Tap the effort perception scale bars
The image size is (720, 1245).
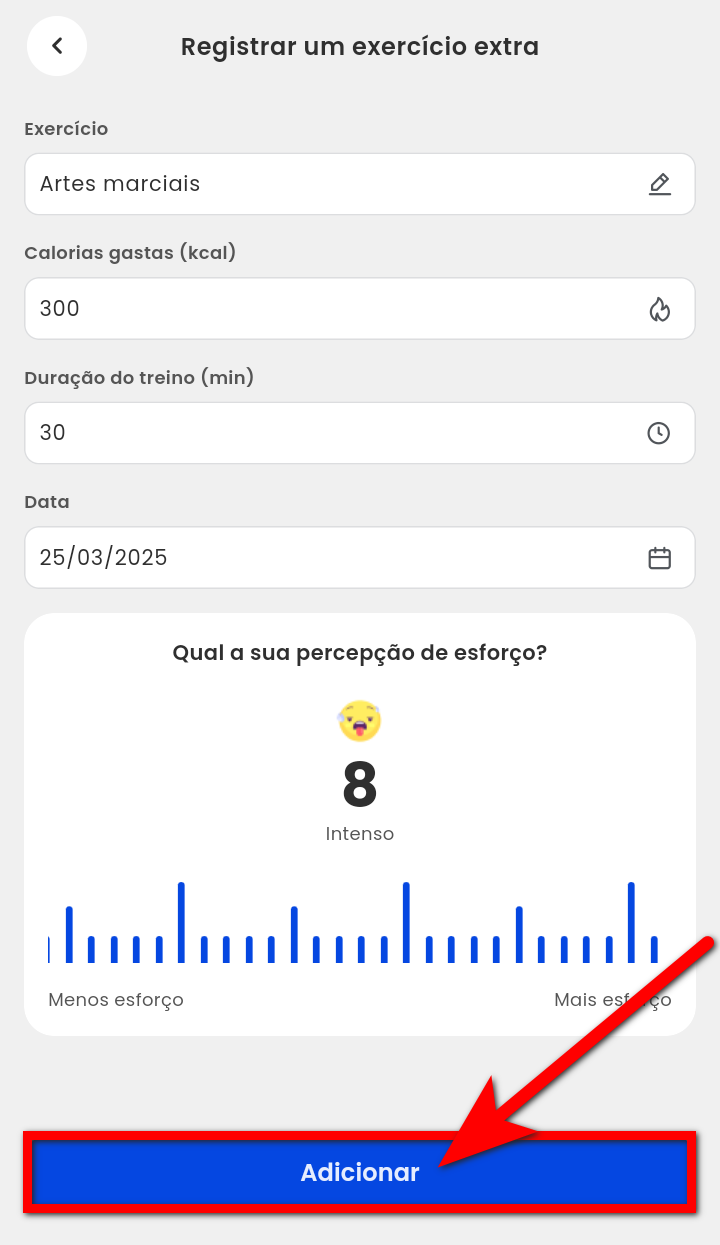tap(360, 925)
